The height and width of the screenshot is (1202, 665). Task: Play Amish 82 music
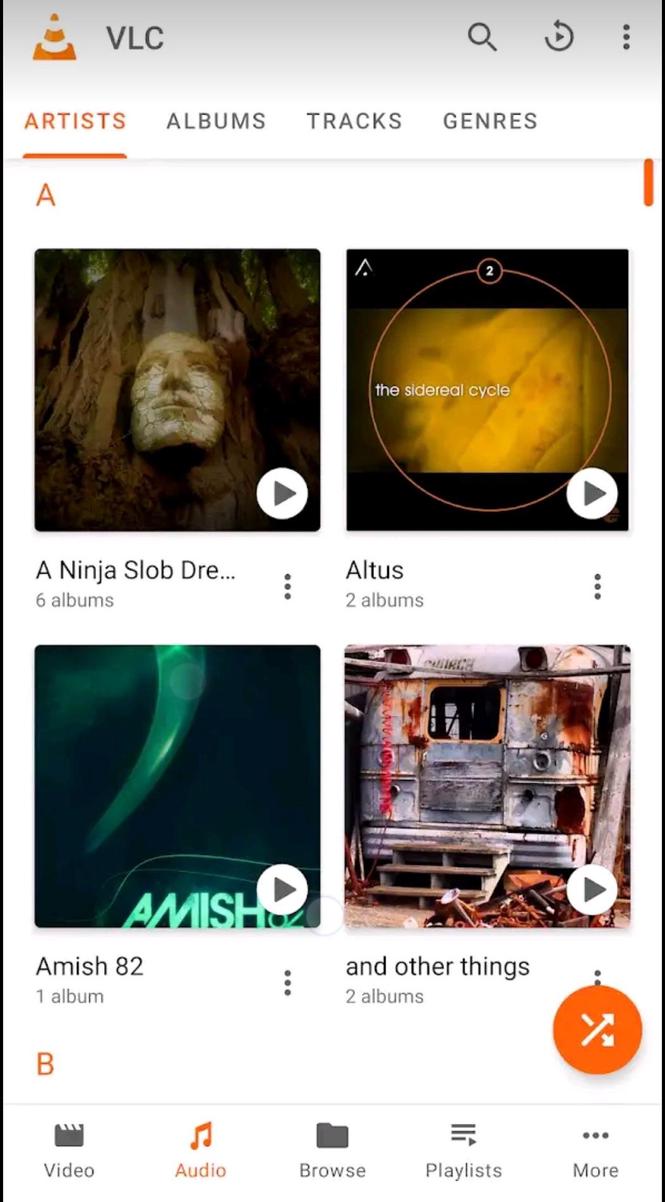282,889
